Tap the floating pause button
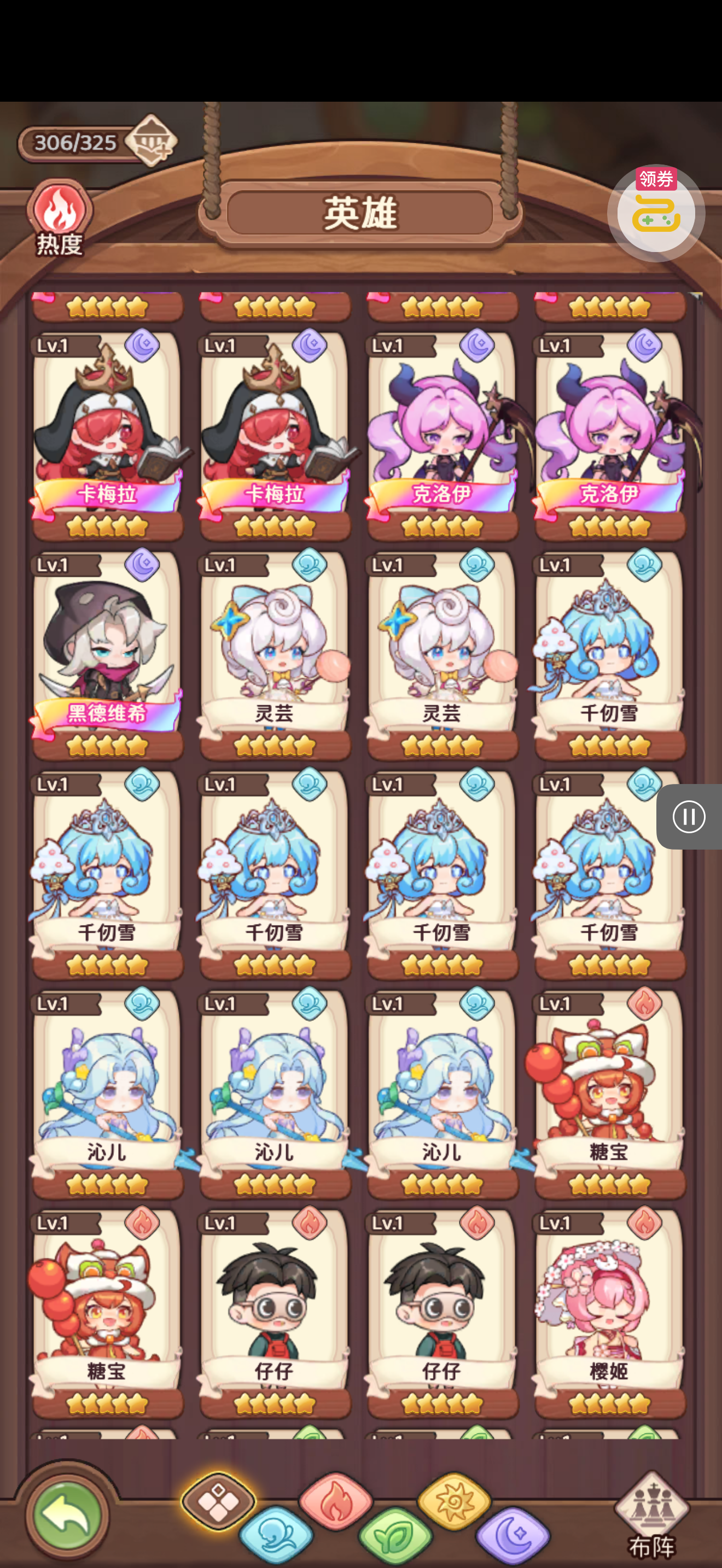The width and height of the screenshot is (722, 1568). (x=689, y=817)
